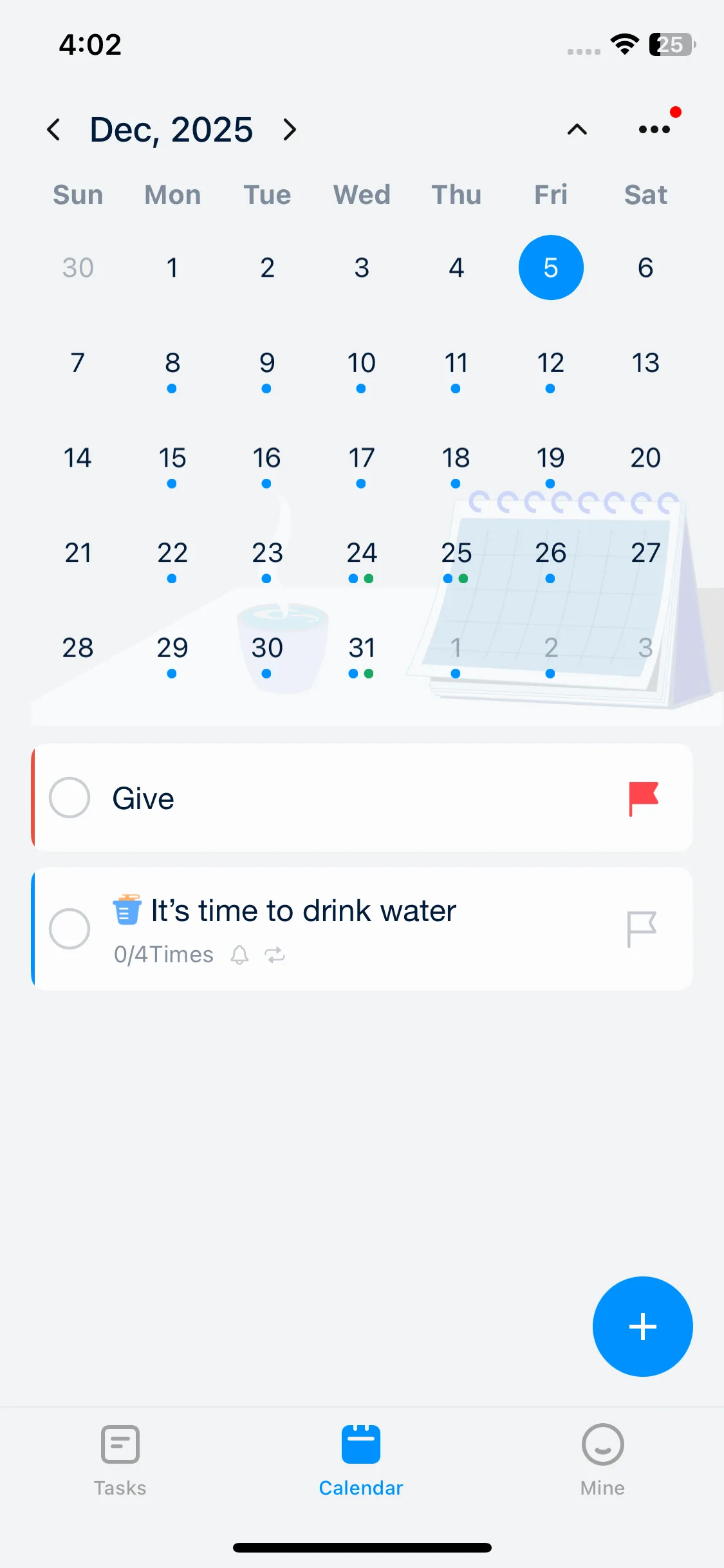Tap December 6 on the calendar
Screen dimensions: 724x1568
[645, 268]
